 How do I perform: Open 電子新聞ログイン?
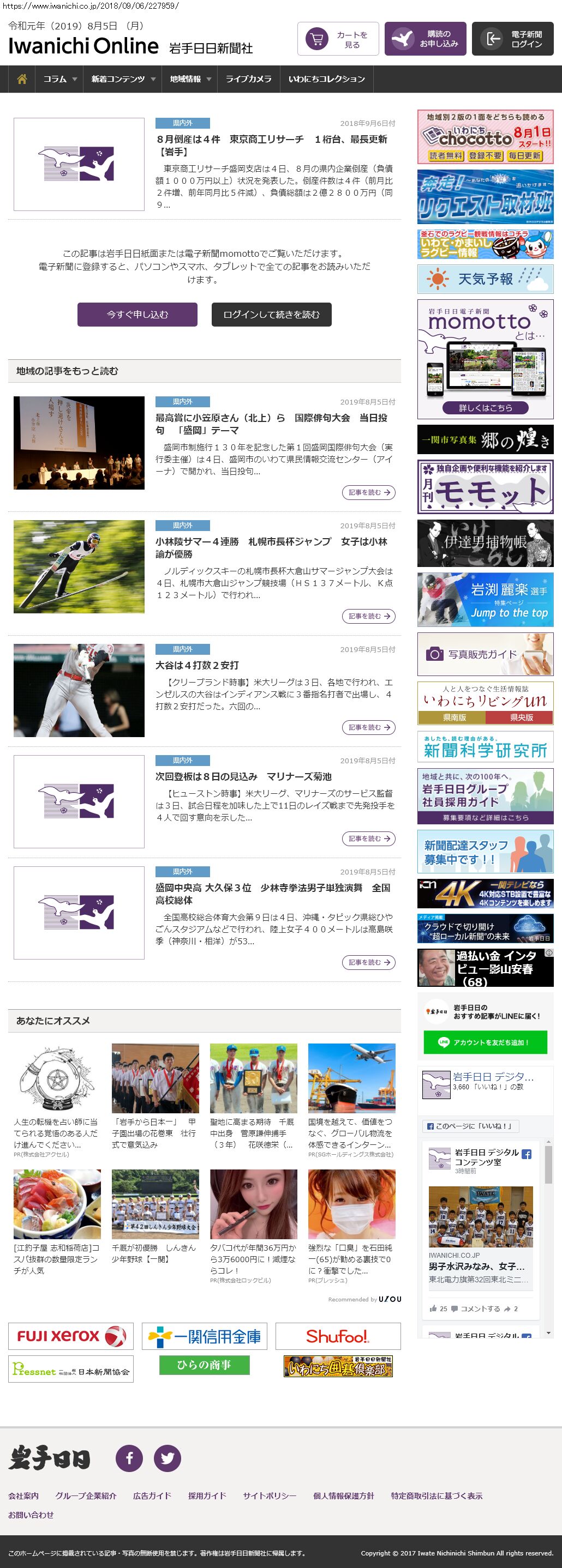pos(512,40)
